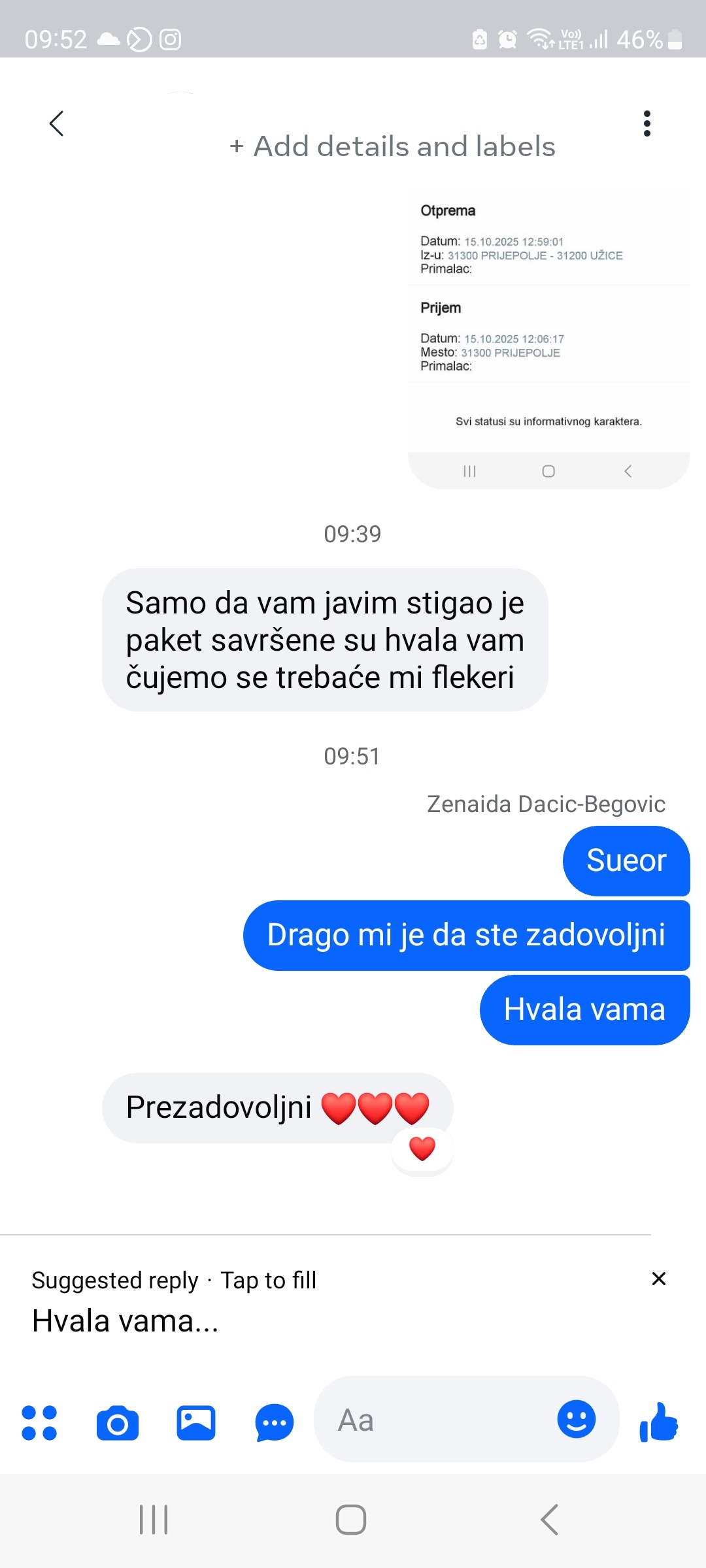
Task: Open recent apps from navigation bar
Action: tap(154, 1520)
